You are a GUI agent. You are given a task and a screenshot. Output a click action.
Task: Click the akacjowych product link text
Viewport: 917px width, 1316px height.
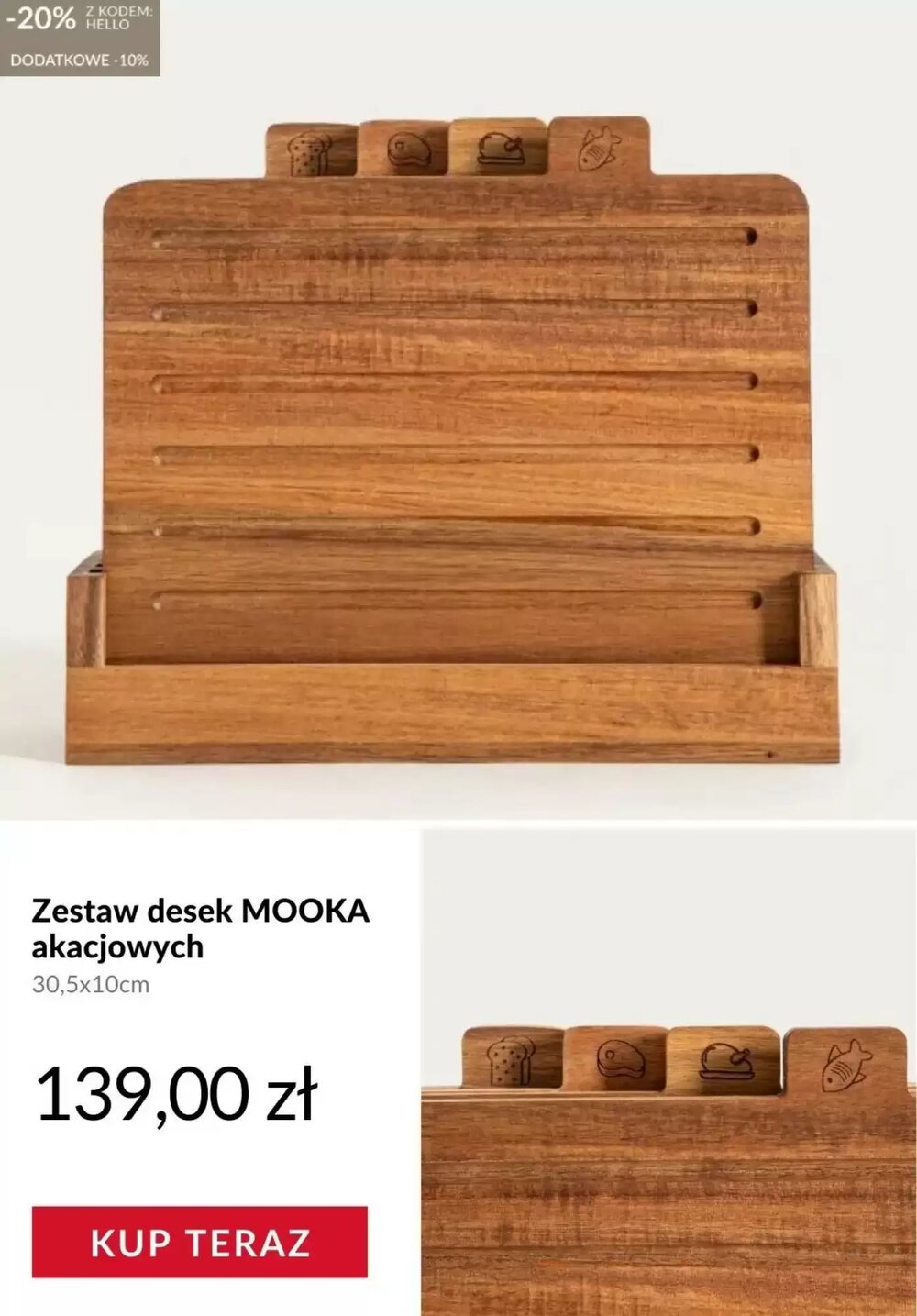coord(117,948)
